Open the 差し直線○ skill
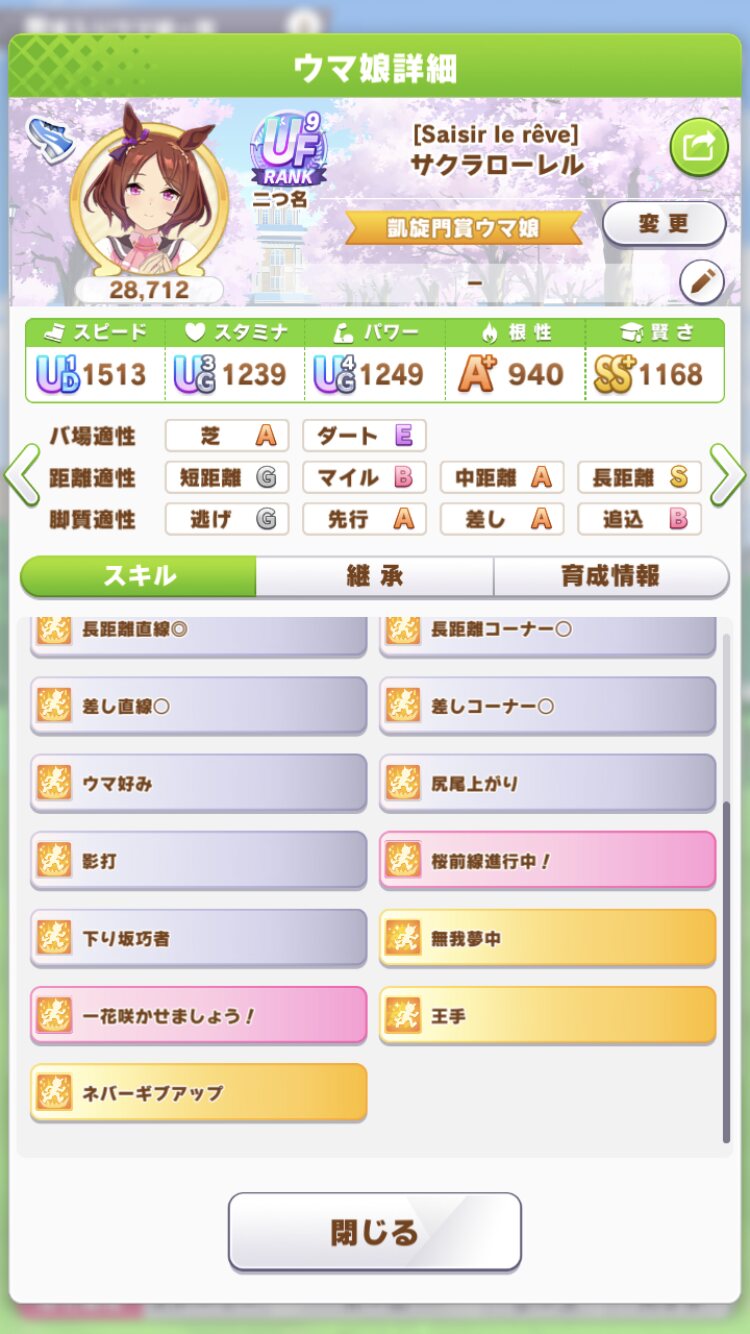This screenshot has width=750, height=1334. coord(198,706)
